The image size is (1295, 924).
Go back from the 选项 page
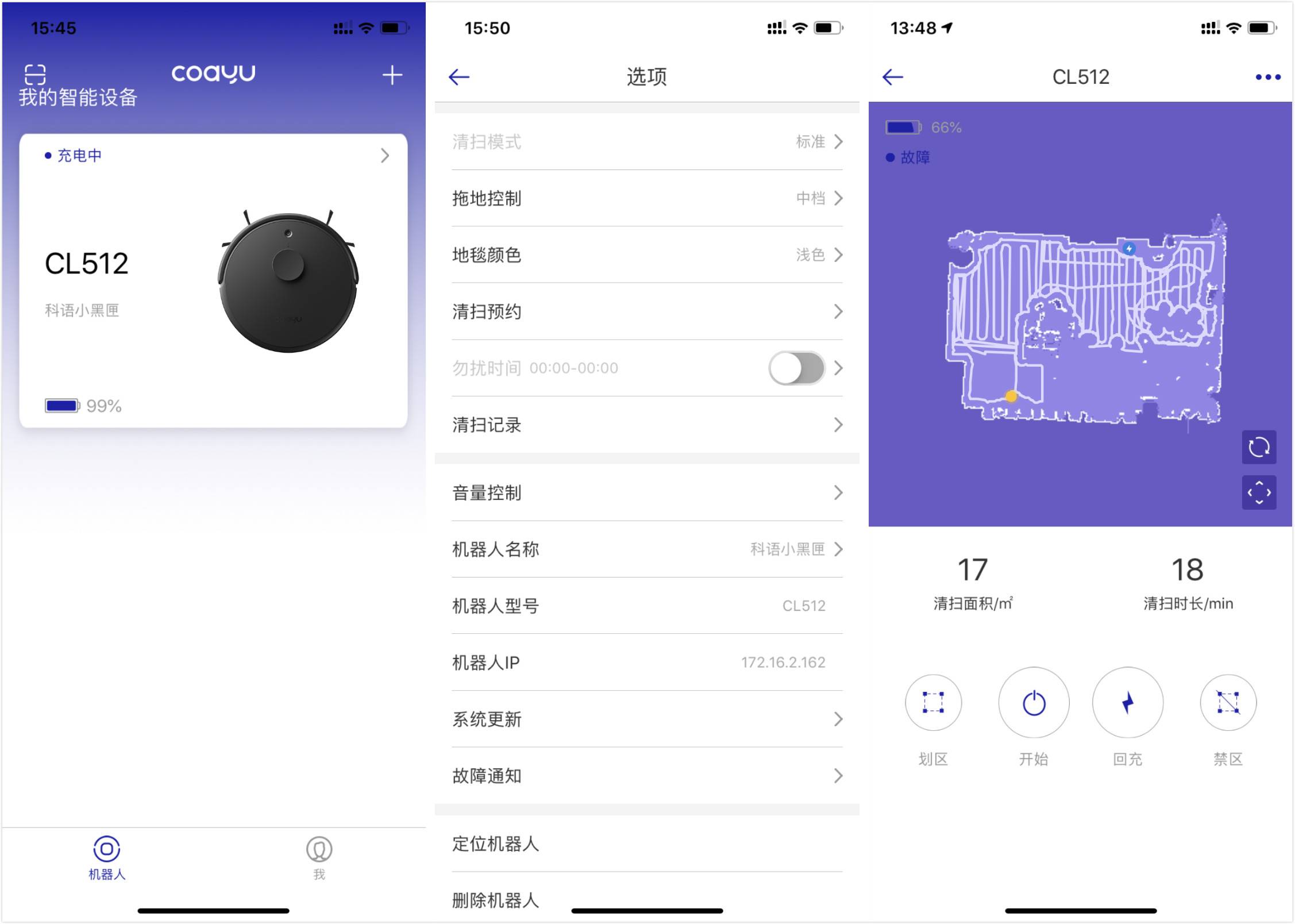tap(459, 76)
